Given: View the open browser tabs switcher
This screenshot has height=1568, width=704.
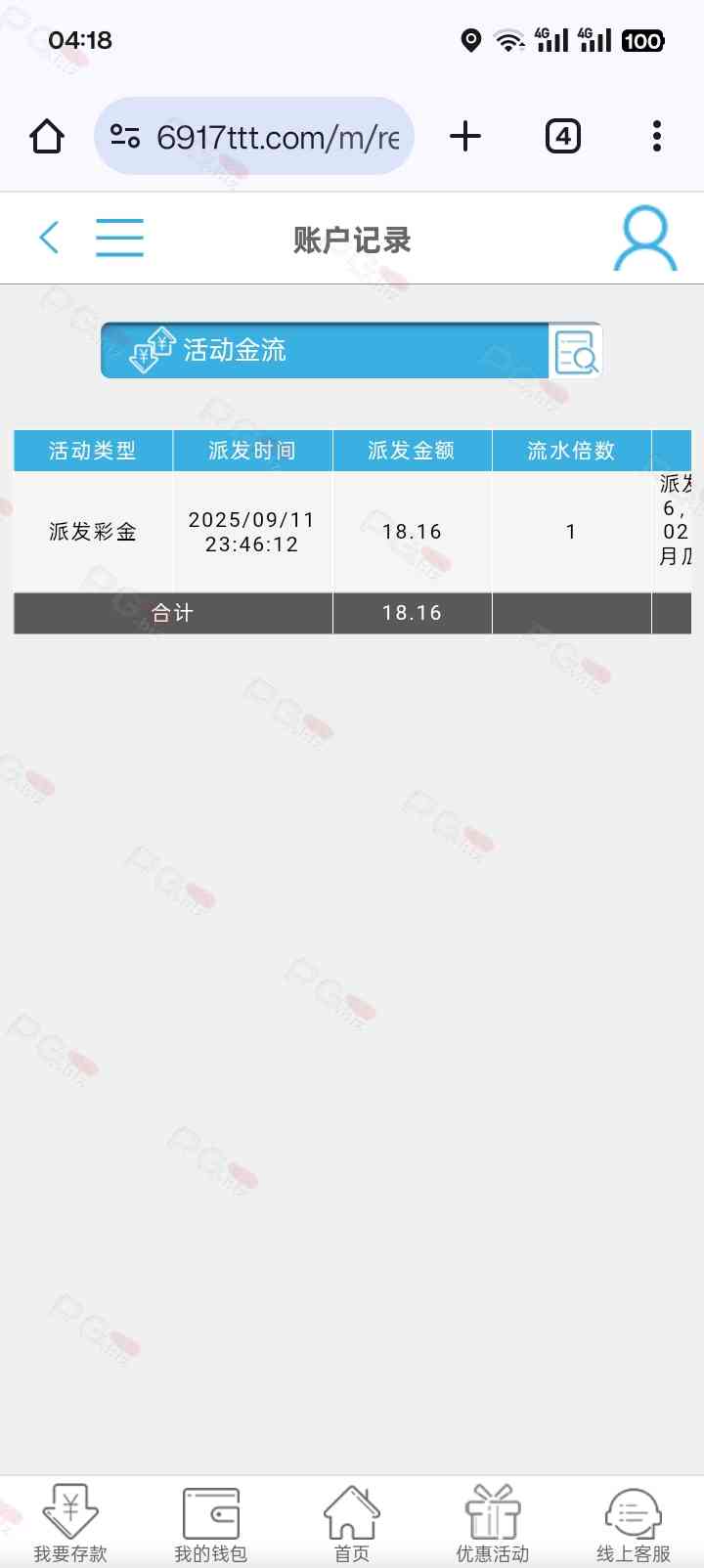Looking at the screenshot, I should click(562, 136).
